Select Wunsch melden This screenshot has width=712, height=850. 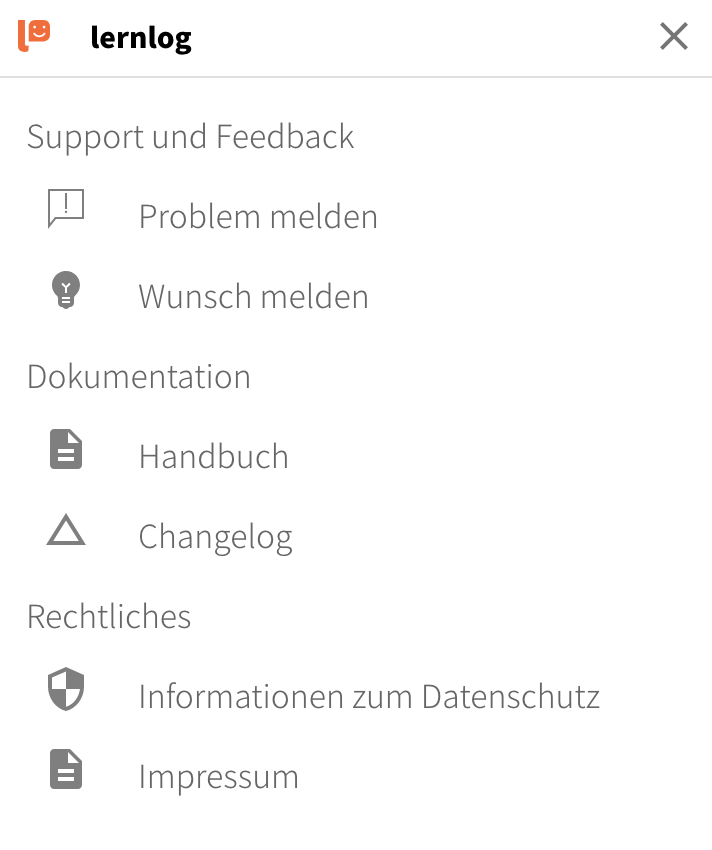click(x=253, y=297)
